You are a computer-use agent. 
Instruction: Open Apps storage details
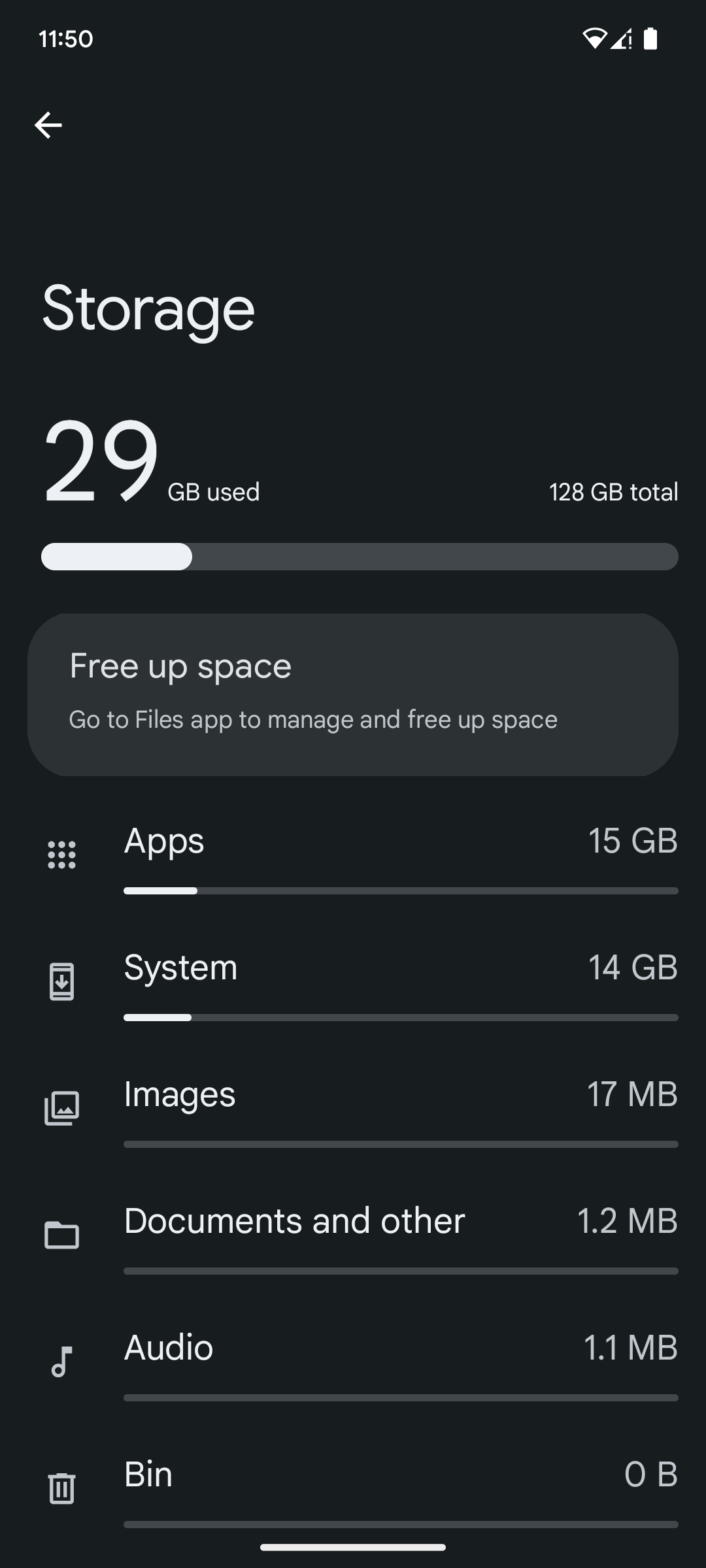[x=353, y=855]
